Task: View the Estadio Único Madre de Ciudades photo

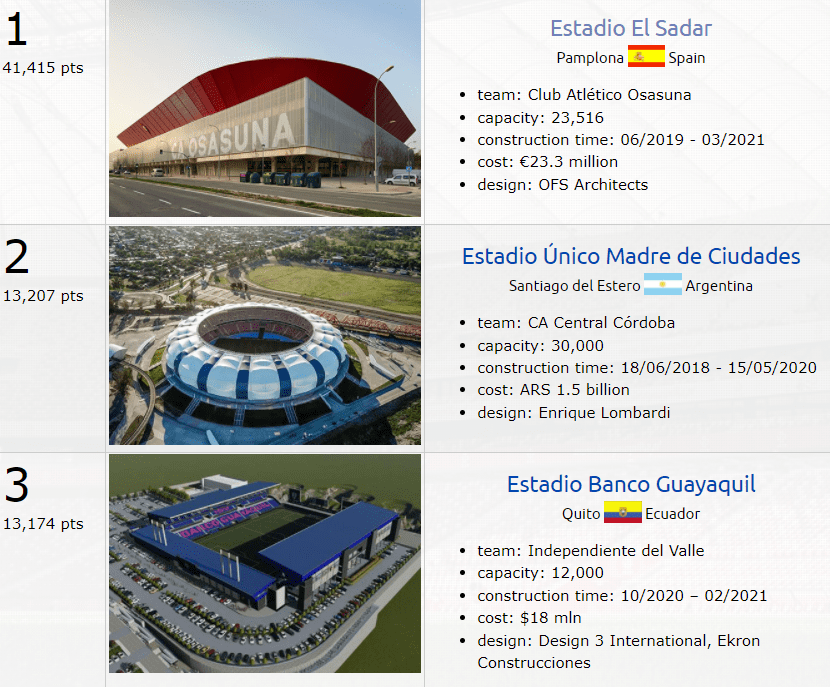Action: (265, 336)
